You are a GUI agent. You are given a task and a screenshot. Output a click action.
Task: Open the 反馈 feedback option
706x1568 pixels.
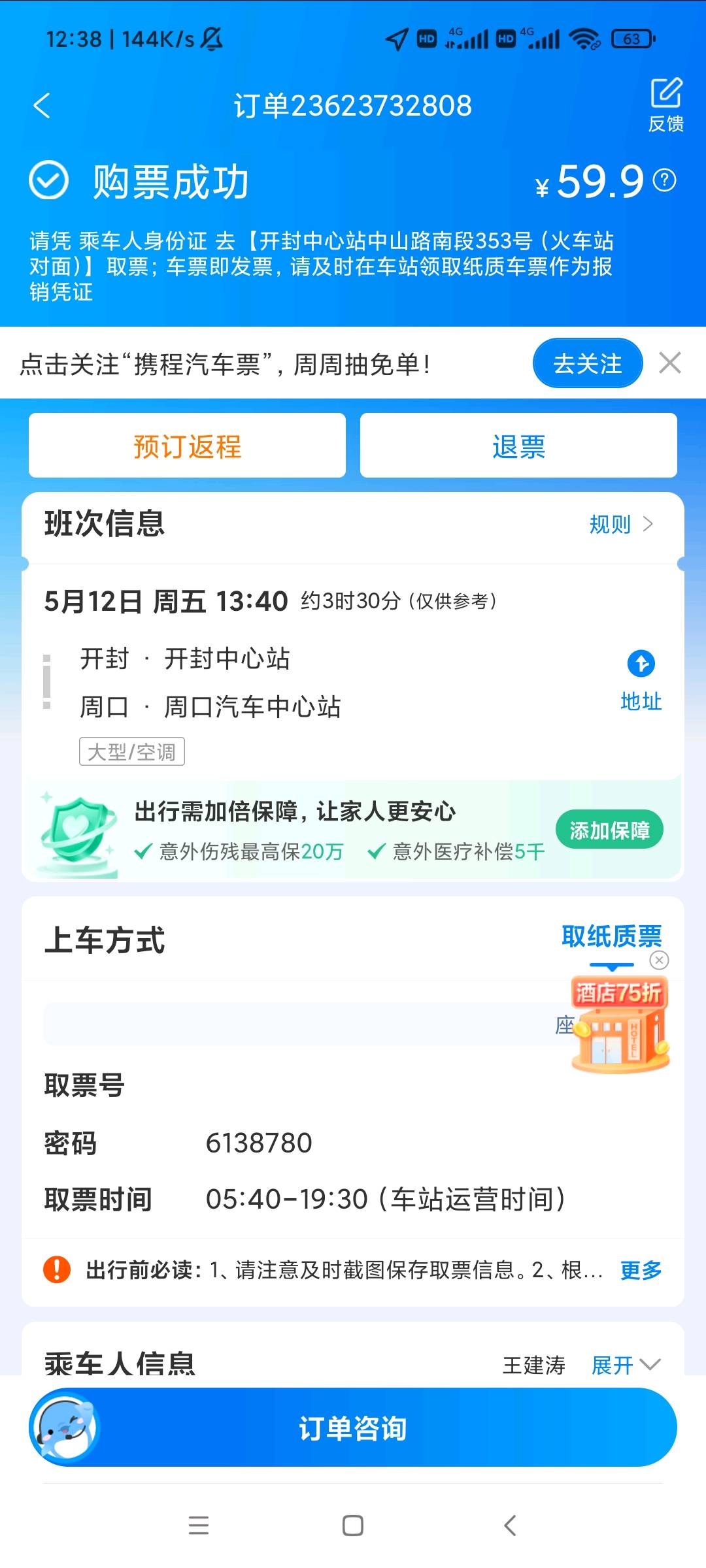(665, 105)
